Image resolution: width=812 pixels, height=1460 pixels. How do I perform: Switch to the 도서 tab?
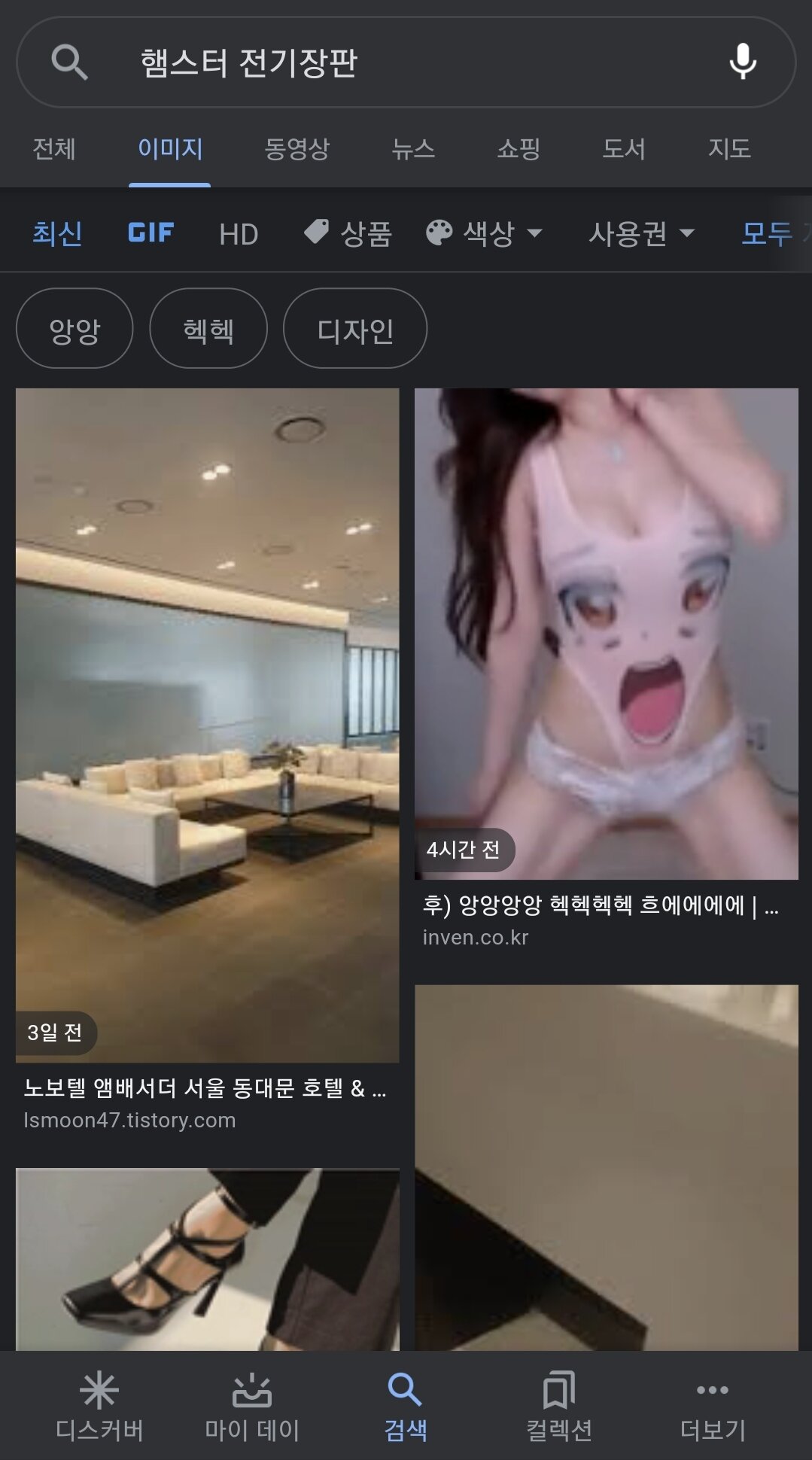(623, 149)
